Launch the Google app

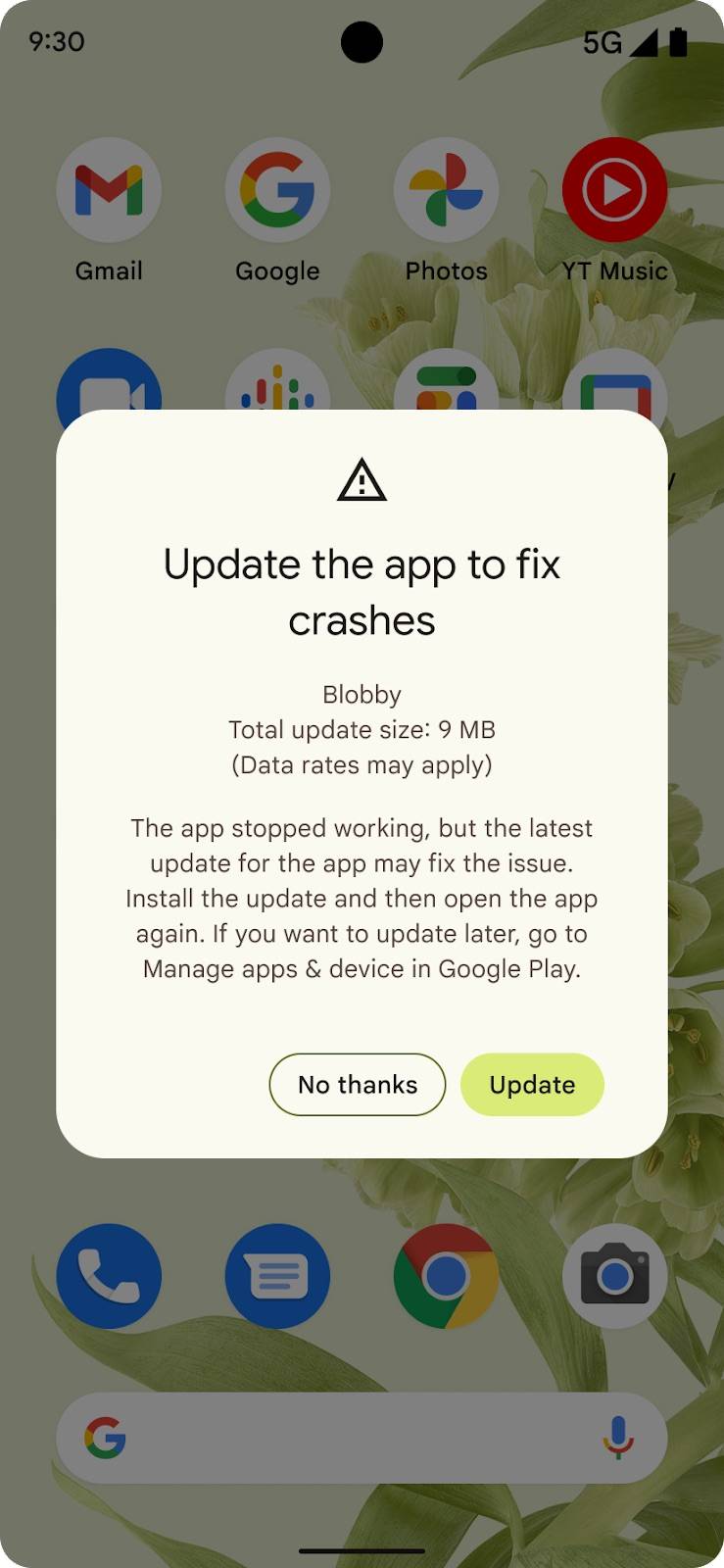pyautogui.click(x=277, y=191)
